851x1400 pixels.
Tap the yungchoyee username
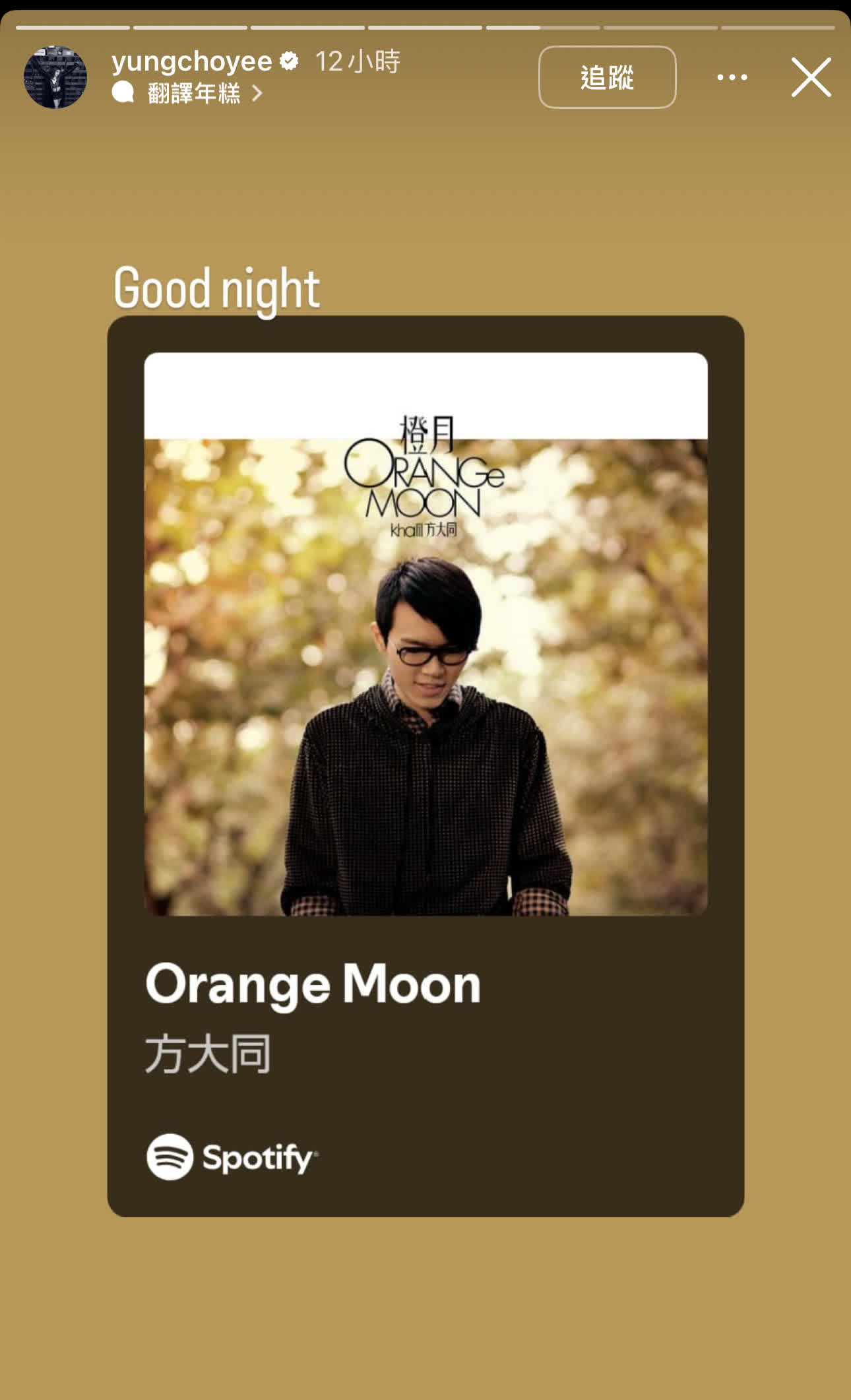tap(191, 61)
